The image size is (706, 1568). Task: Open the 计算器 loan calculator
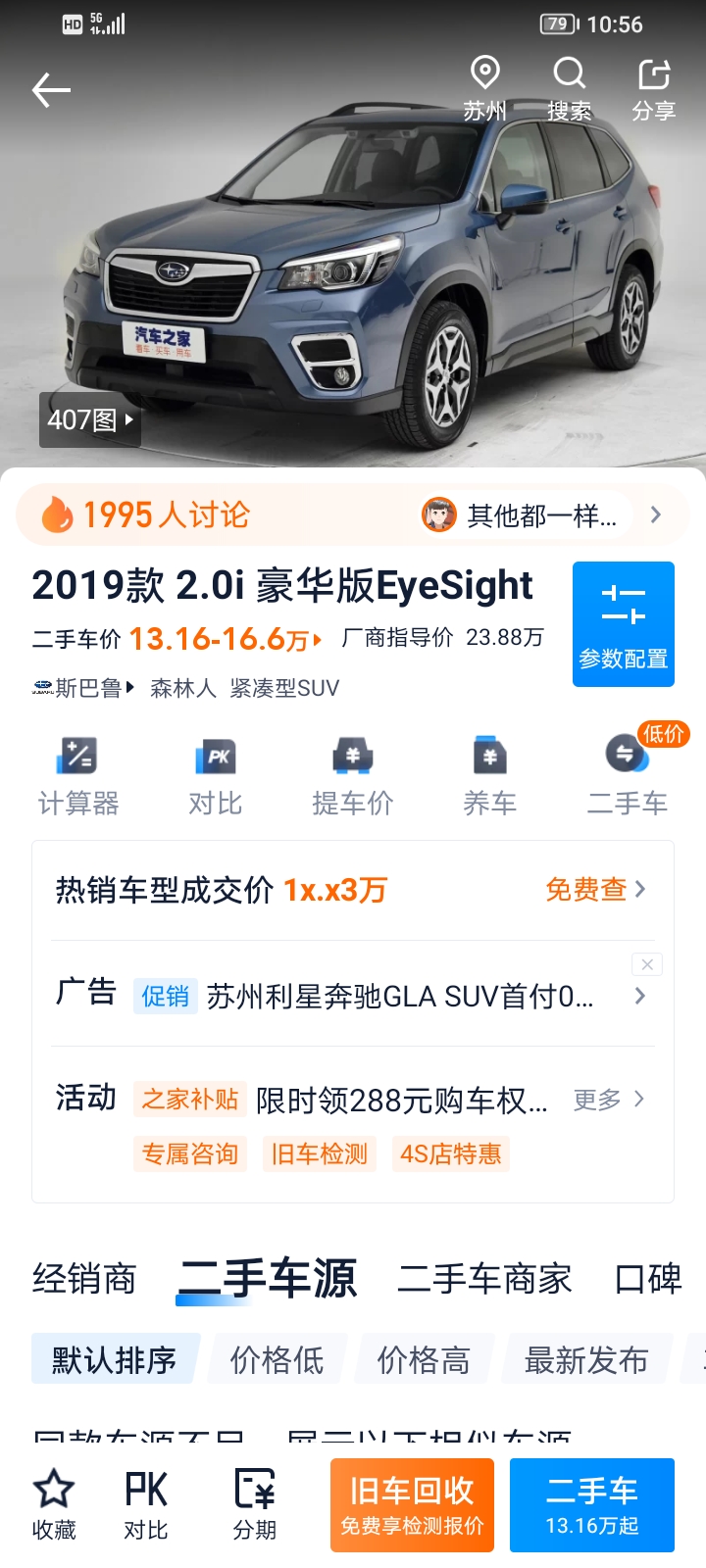coord(78,776)
